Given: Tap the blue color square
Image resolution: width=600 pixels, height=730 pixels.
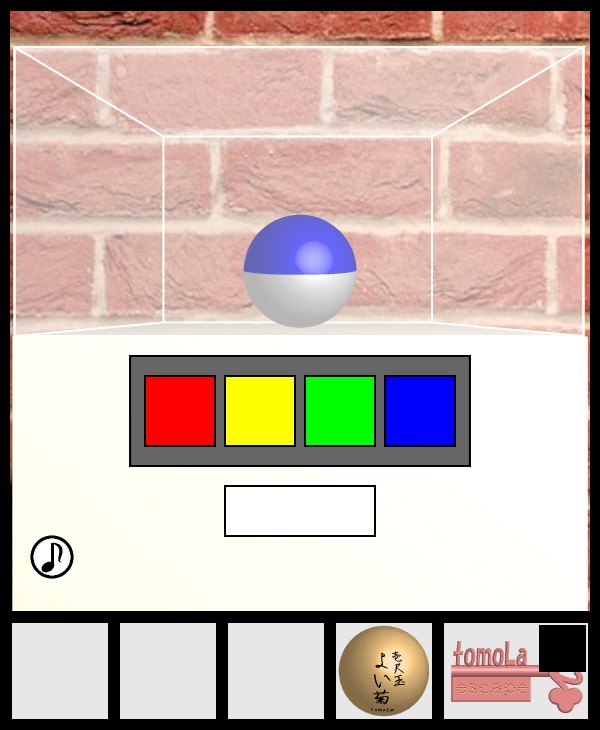Looking at the screenshot, I should pyautogui.click(x=420, y=411).
